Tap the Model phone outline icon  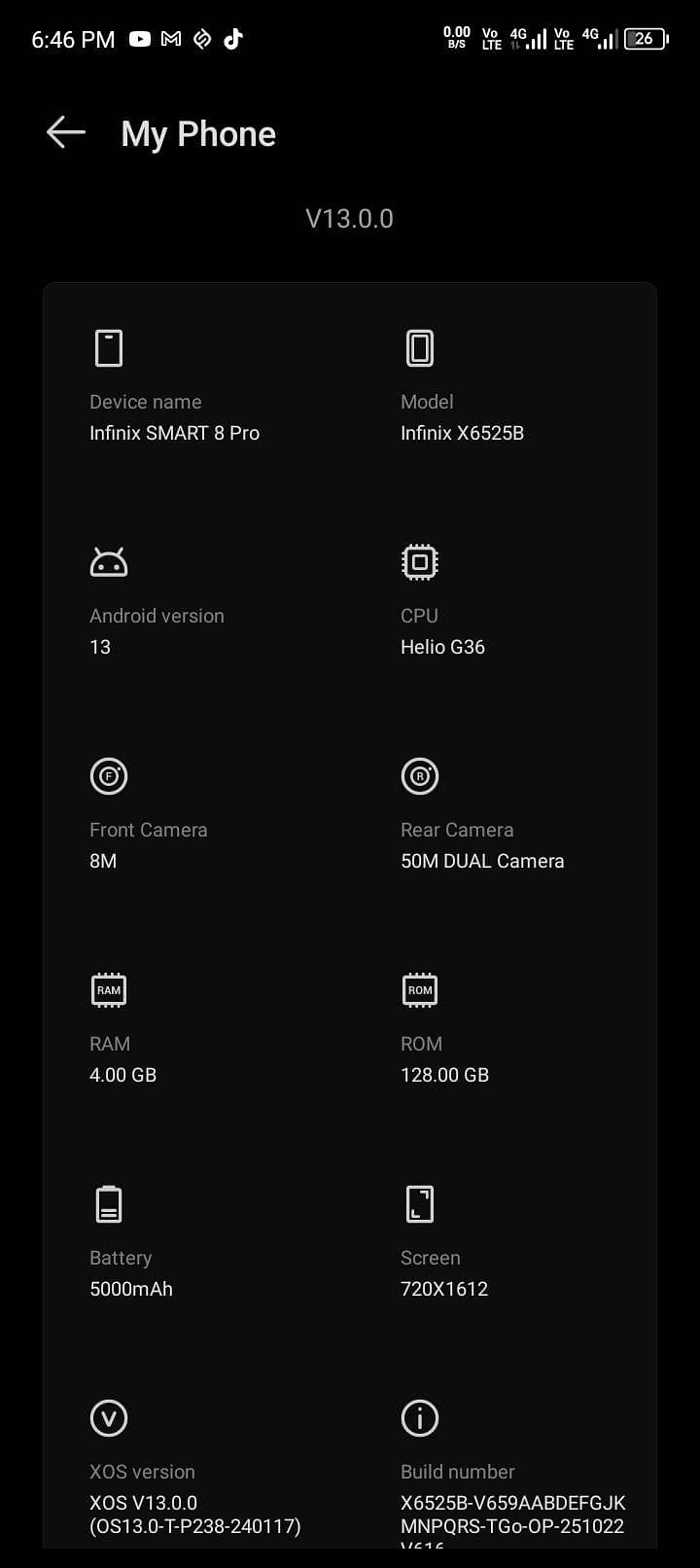click(419, 348)
